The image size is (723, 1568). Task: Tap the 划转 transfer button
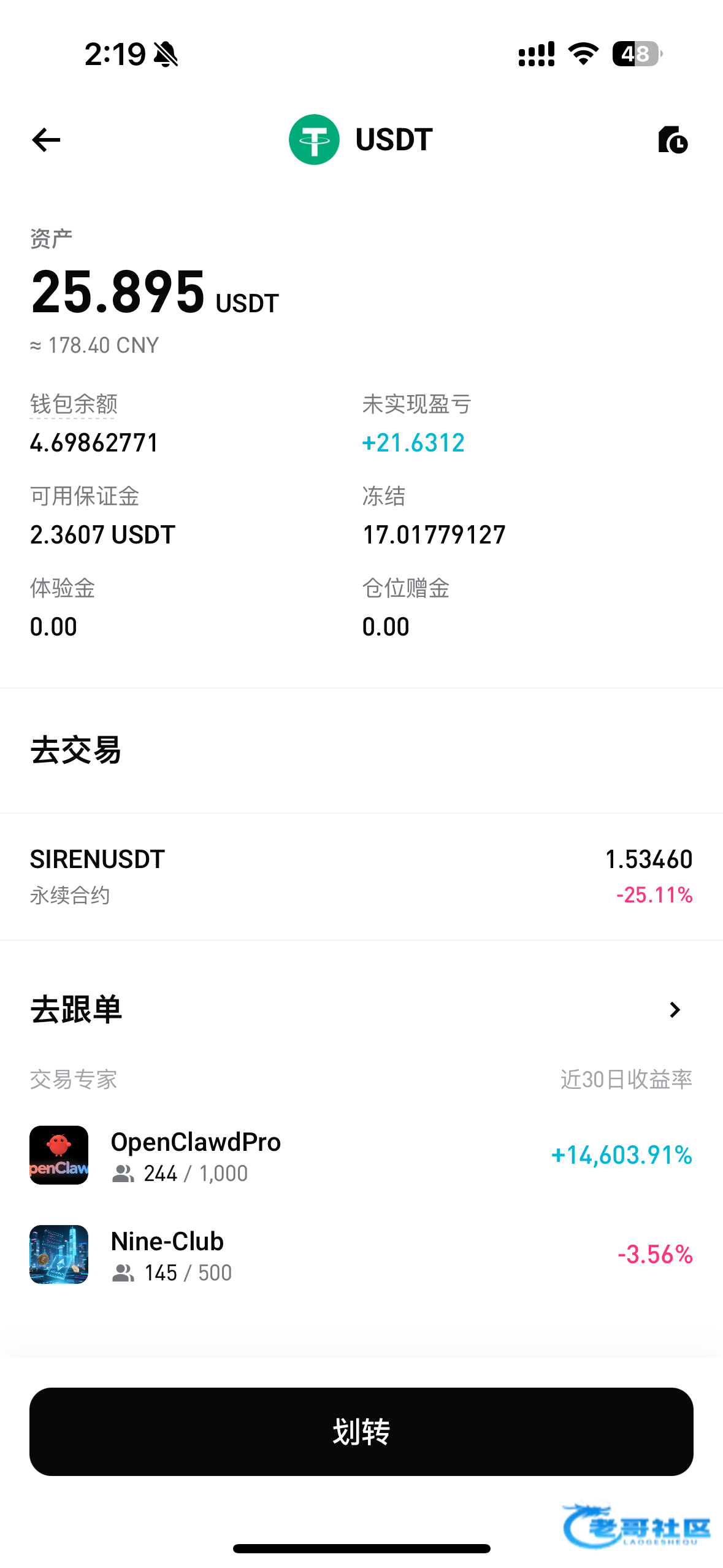pyautogui.click(x=361, y=1432)
